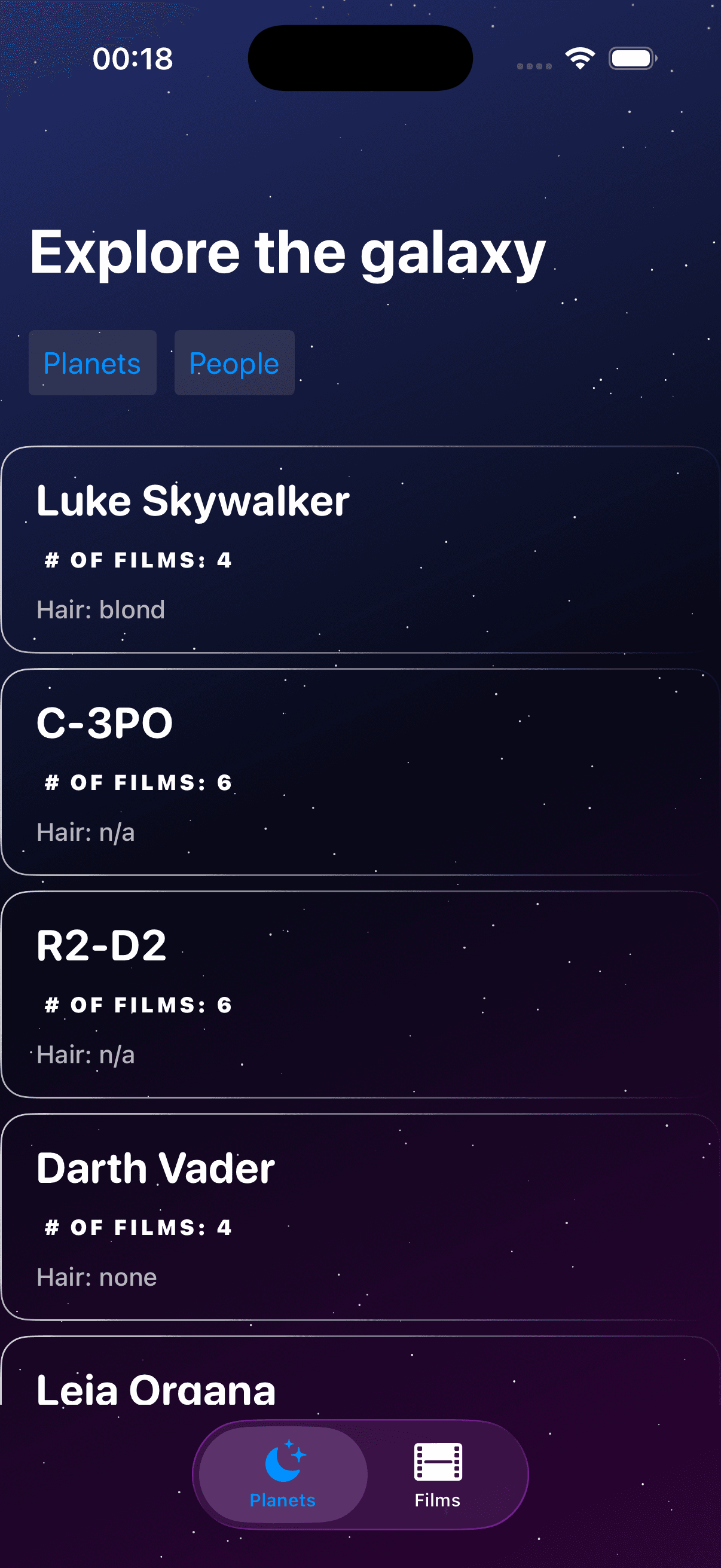The width and height of the screenshot is (721, 1568).
Task: Tap the battery indicator in status bar
Action: coord(630,58)
